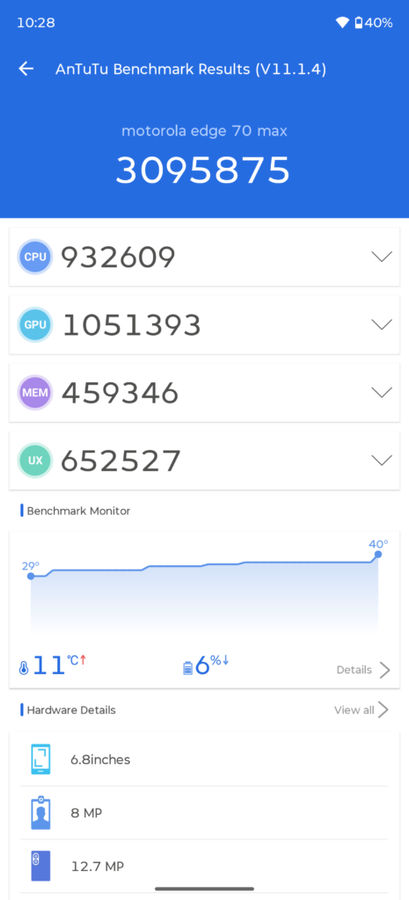Image resolution: width=409 pixels, height=900 pixels.
Task: Go back from benchmark results
Action: click(x=26, y=69)
